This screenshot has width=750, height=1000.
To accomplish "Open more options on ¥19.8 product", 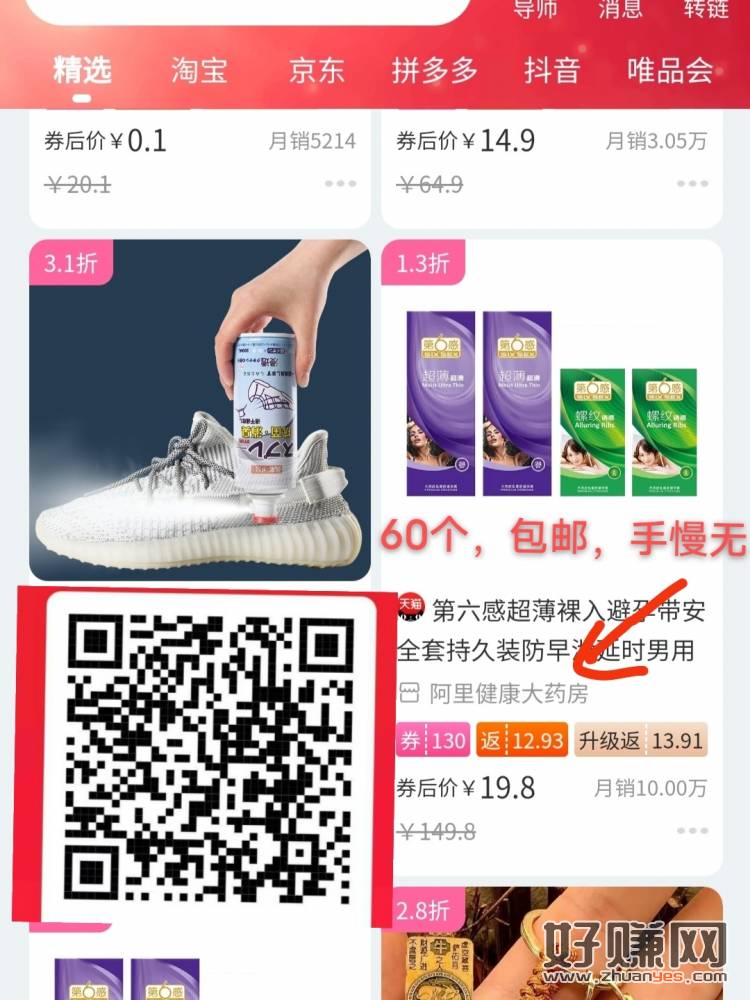I will pyautogui.click(x=691, y=831).
